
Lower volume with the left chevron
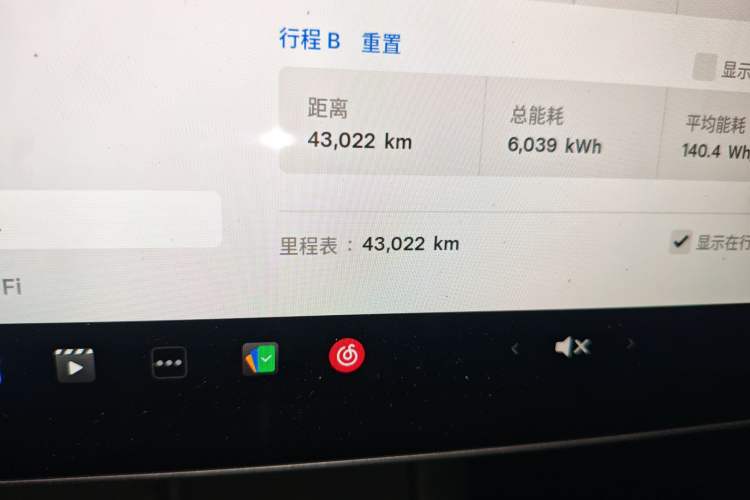515,348
